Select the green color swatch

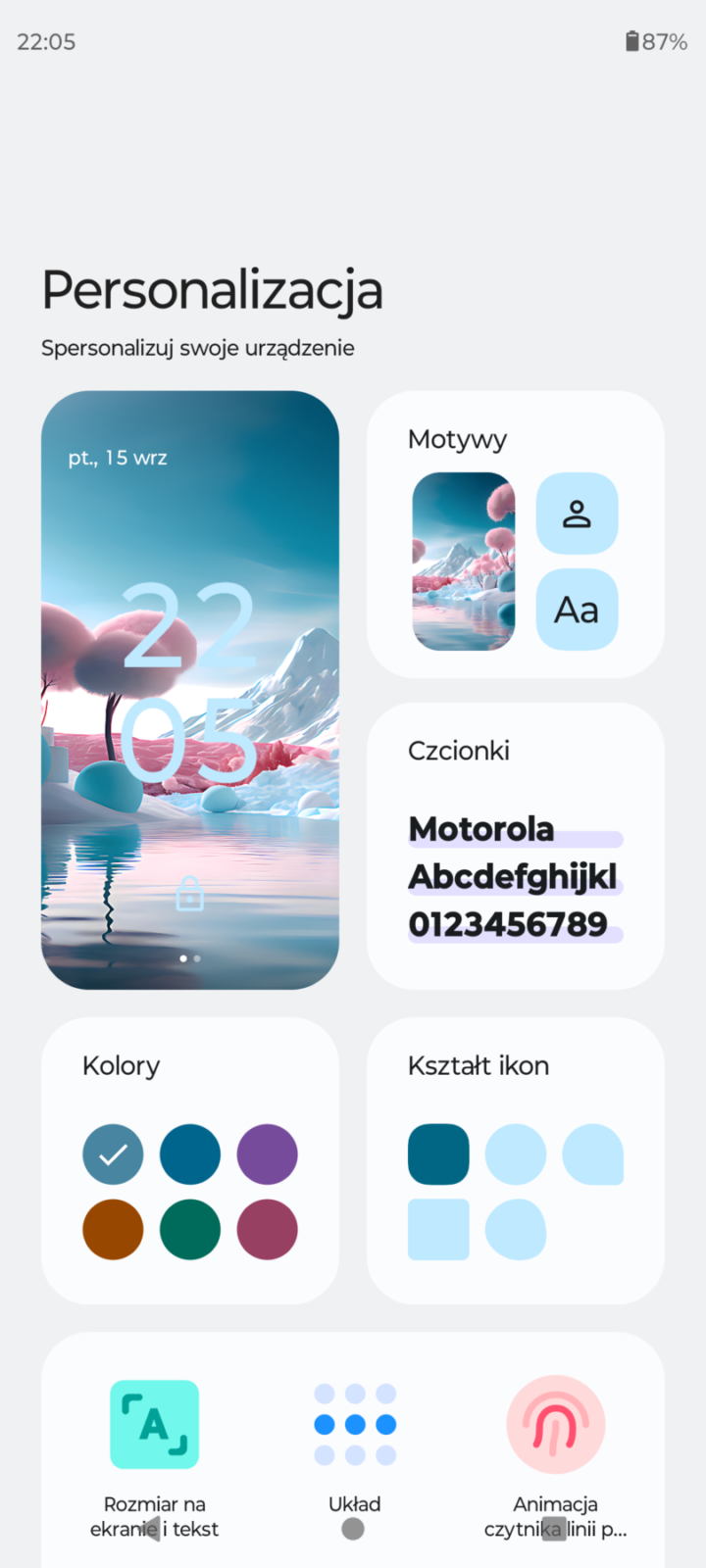pyautogui.click(x=190, y=1229)
